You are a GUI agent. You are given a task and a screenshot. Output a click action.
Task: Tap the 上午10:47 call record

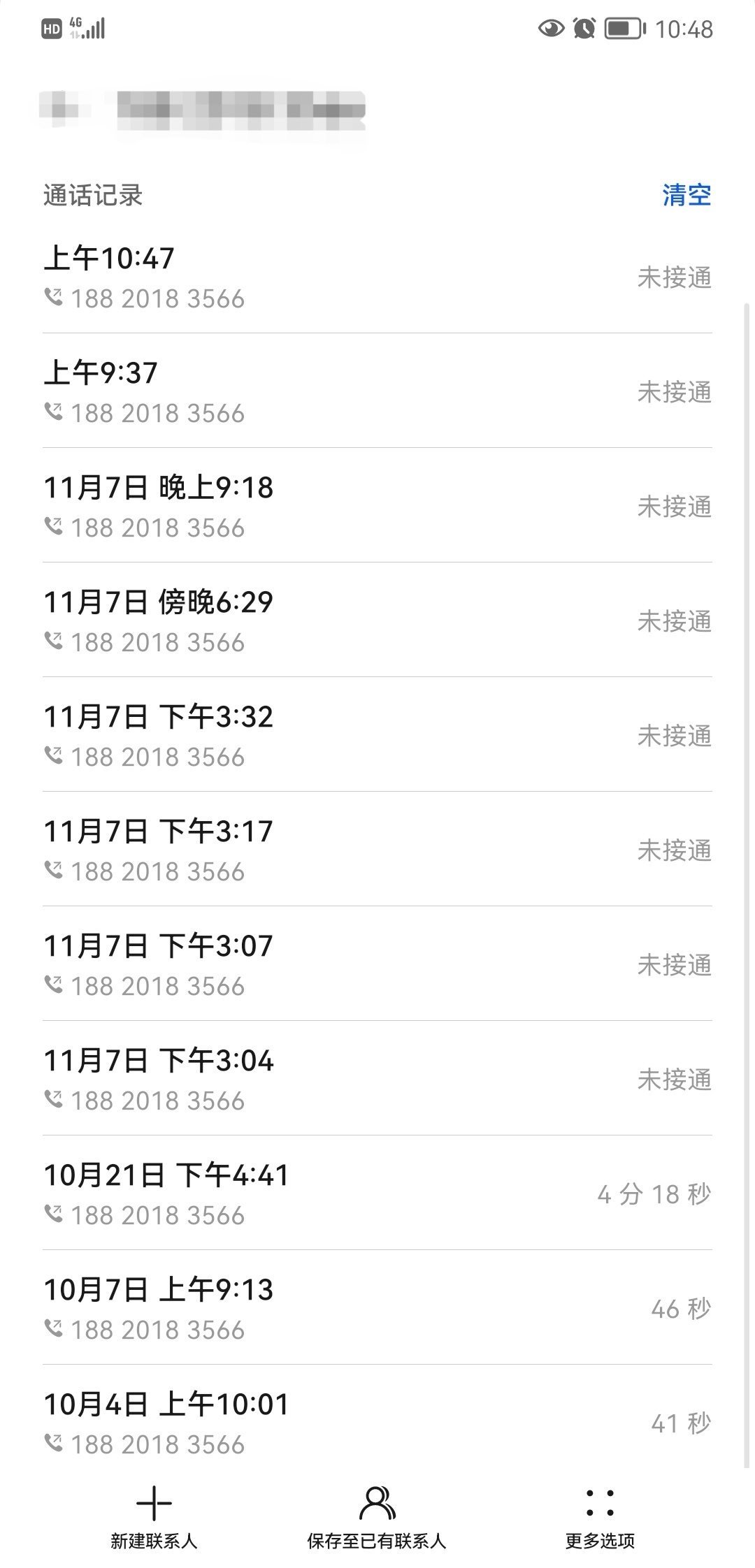tap(377, 277)
